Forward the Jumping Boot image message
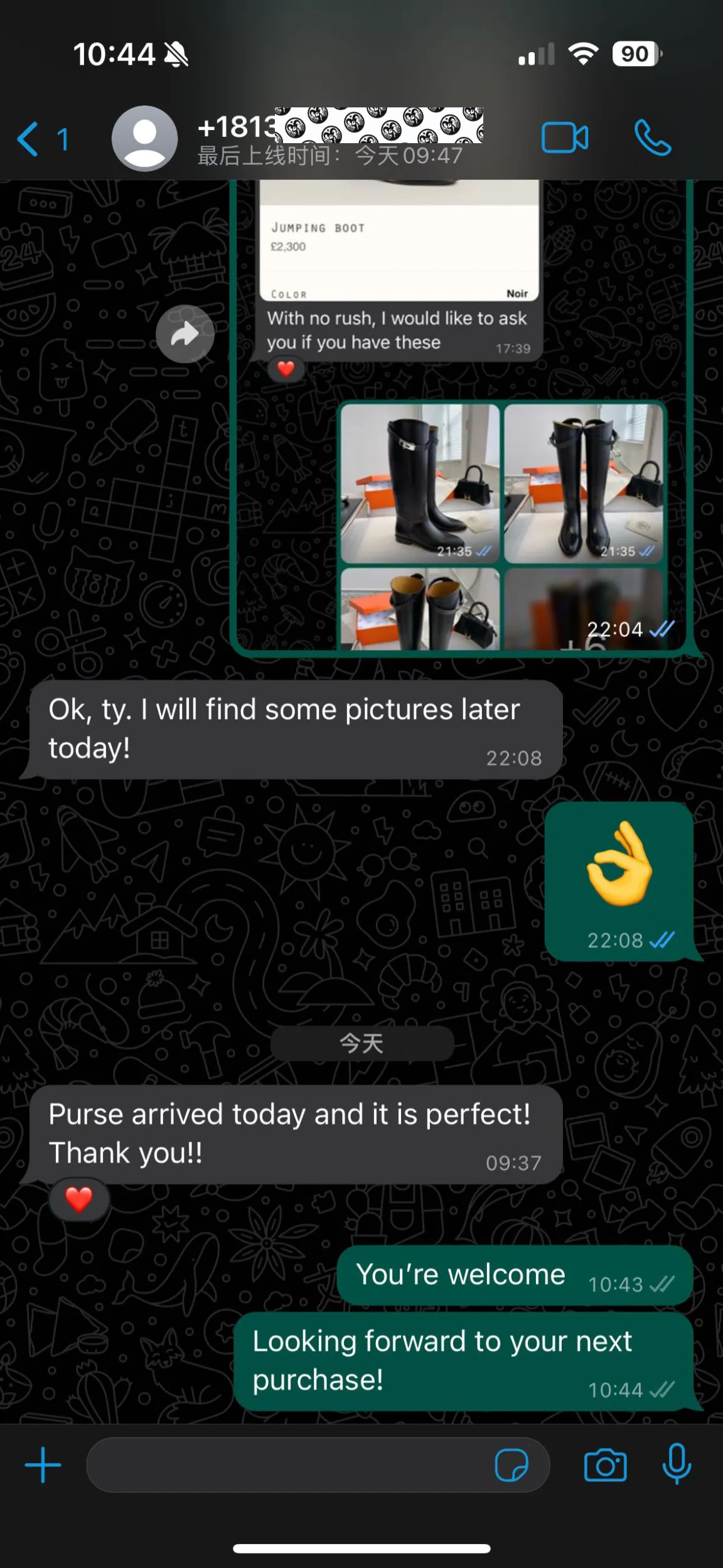This screenshot has width=723, height=1568. coord(185,334)
